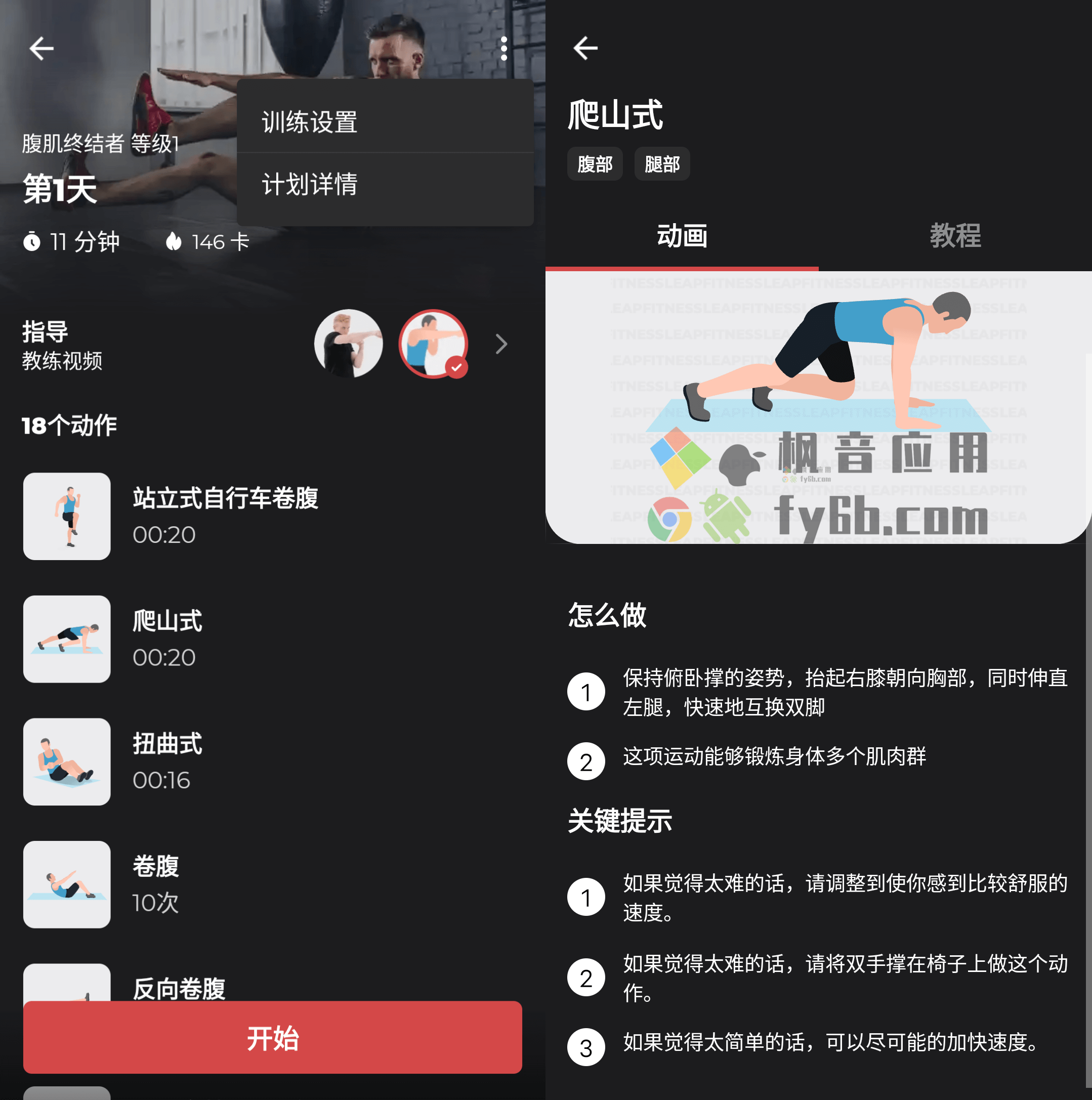Switch to the 动画 tab
Viewport: 1092px width, 1100px height.
coord(682,236)
